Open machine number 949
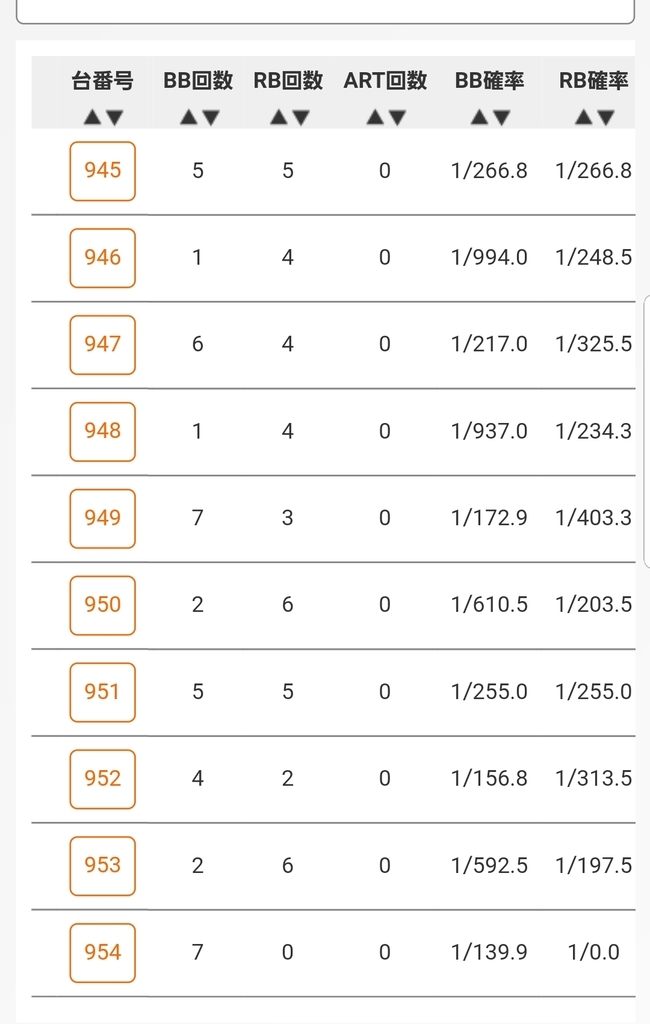 click(x=102, y=518)
